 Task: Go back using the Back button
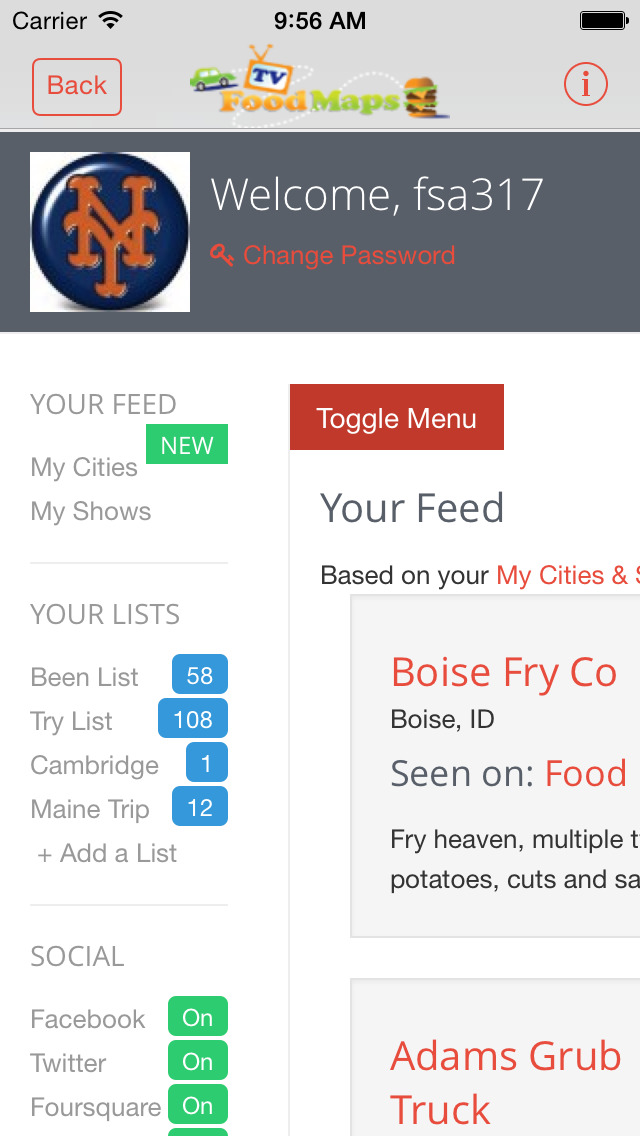(x=77, y=86)
